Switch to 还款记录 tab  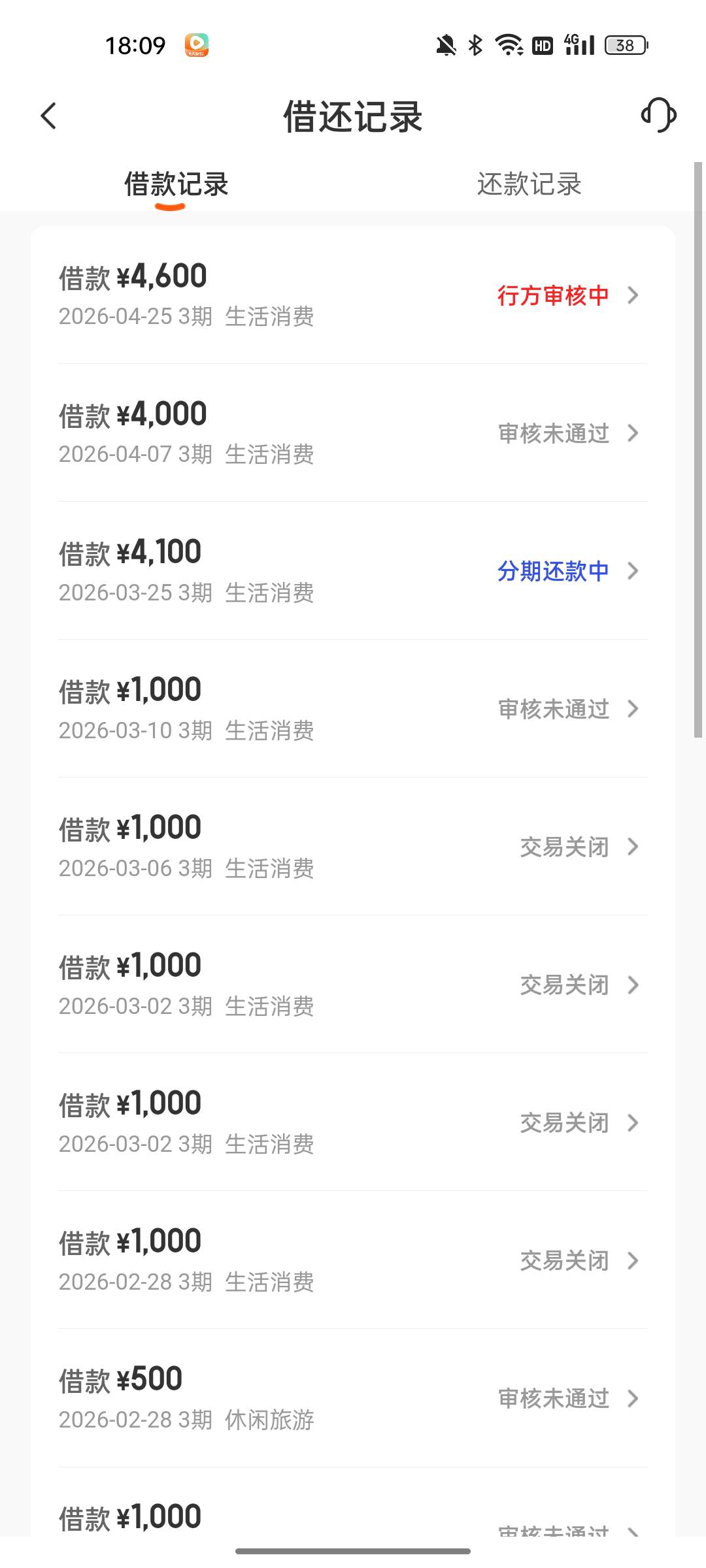(x=529, y=184)
